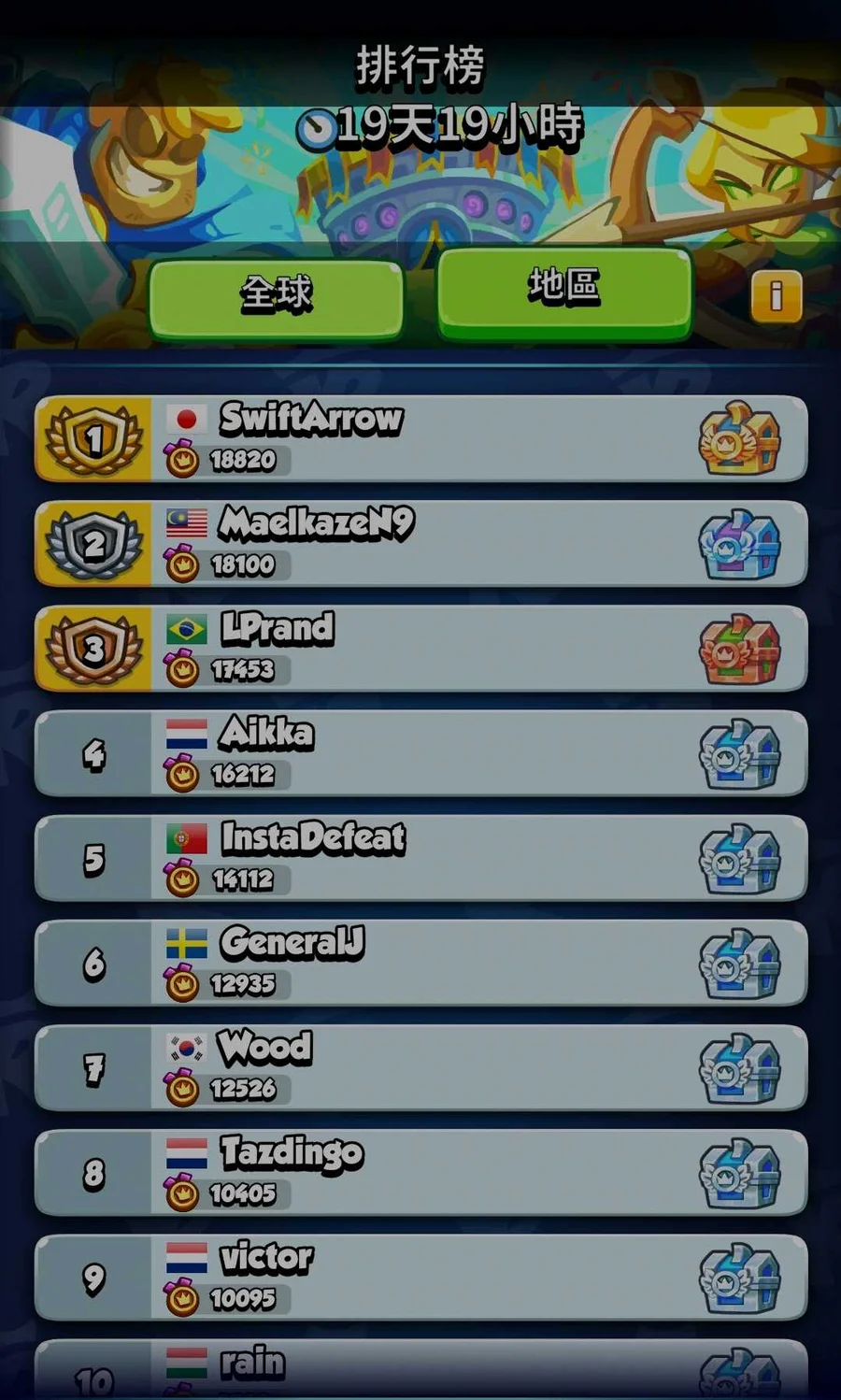View MaelkazeN9's second place reward chest
Viewport: 841px width, 1400px height.
point(739,543)
